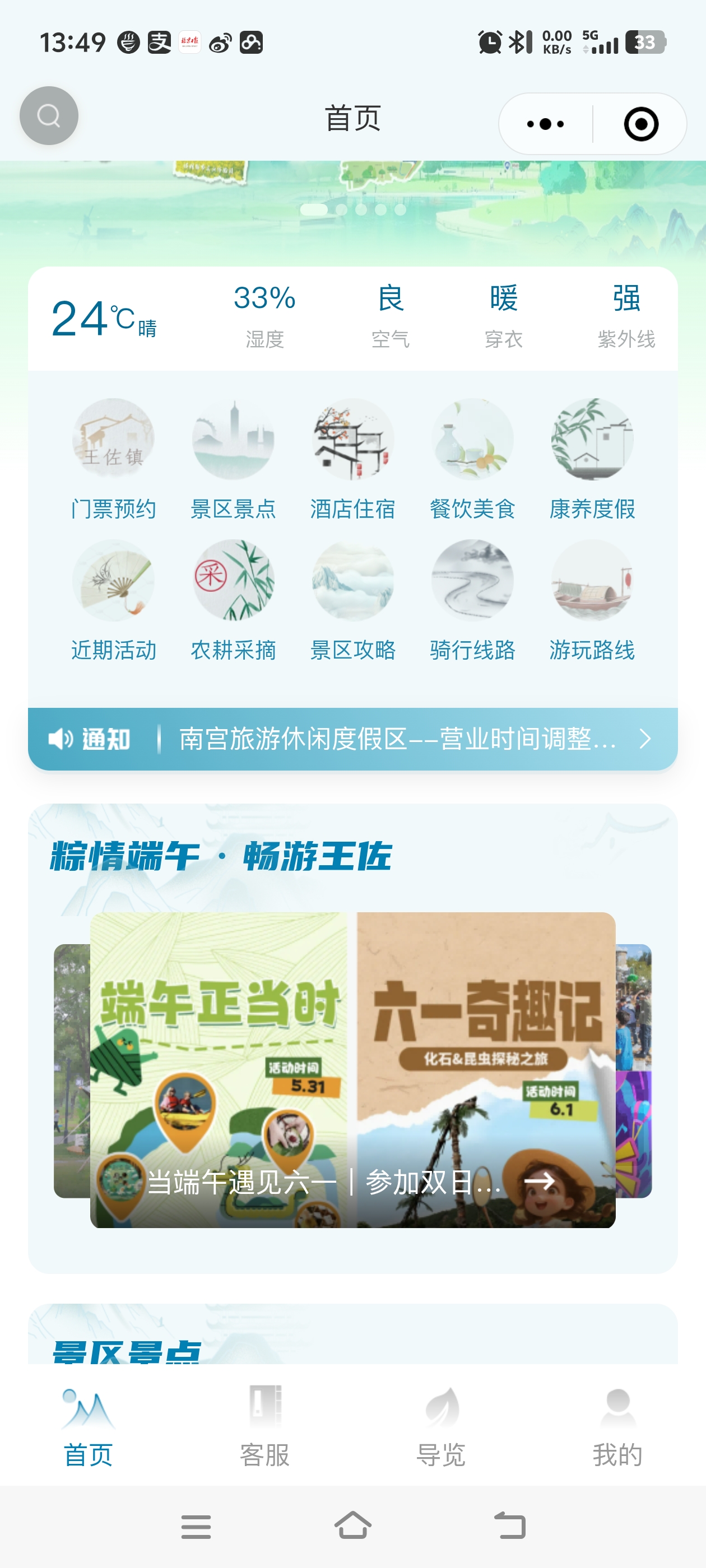Viewport: 706px width, 1568px height.
Task: Open the 当端午遇见六一 activity card
Action: pyautogui.click(x=352, y=1070)
